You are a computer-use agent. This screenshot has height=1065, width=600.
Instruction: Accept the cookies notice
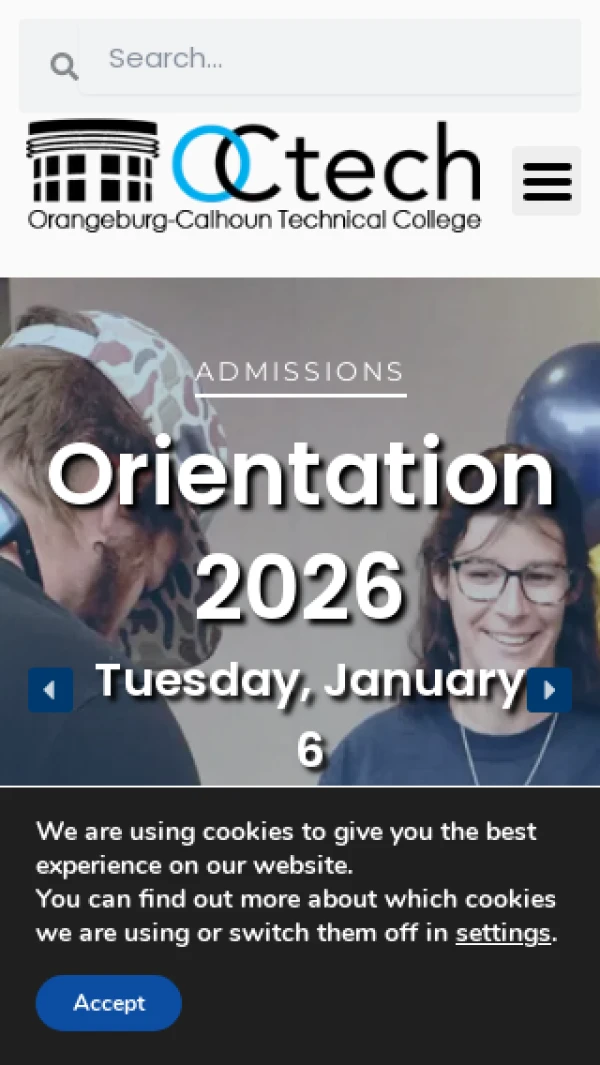click(x=109, y=1002)
